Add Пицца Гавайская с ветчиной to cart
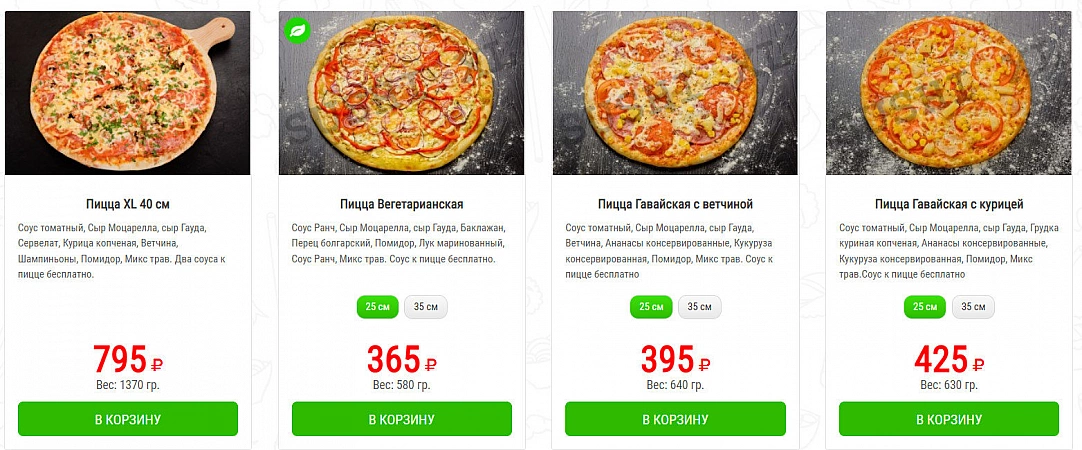 pyautogui.click(x=675, y=419)
